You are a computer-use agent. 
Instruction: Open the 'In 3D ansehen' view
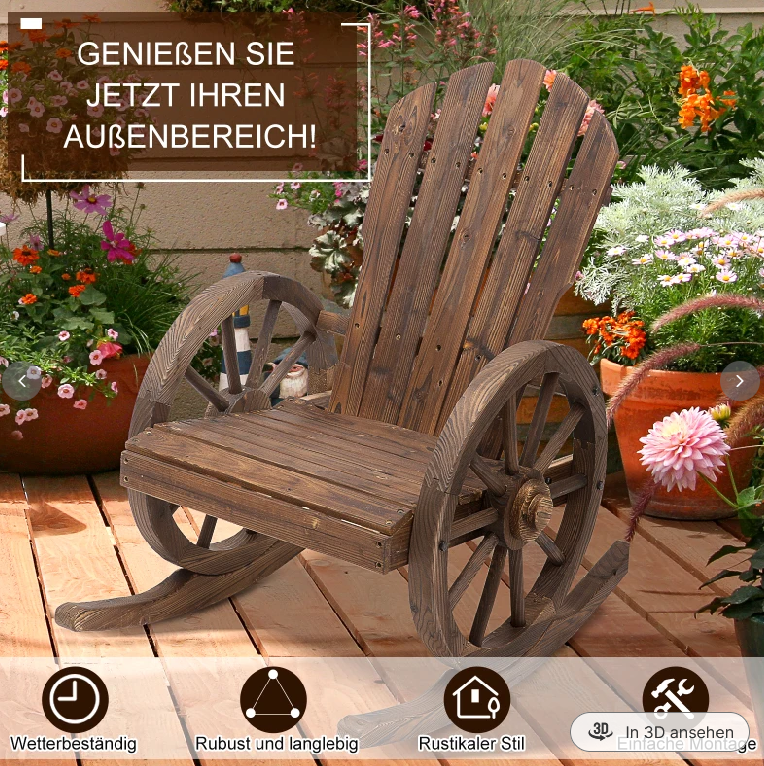pyautogui.click(x=660, y=732)
